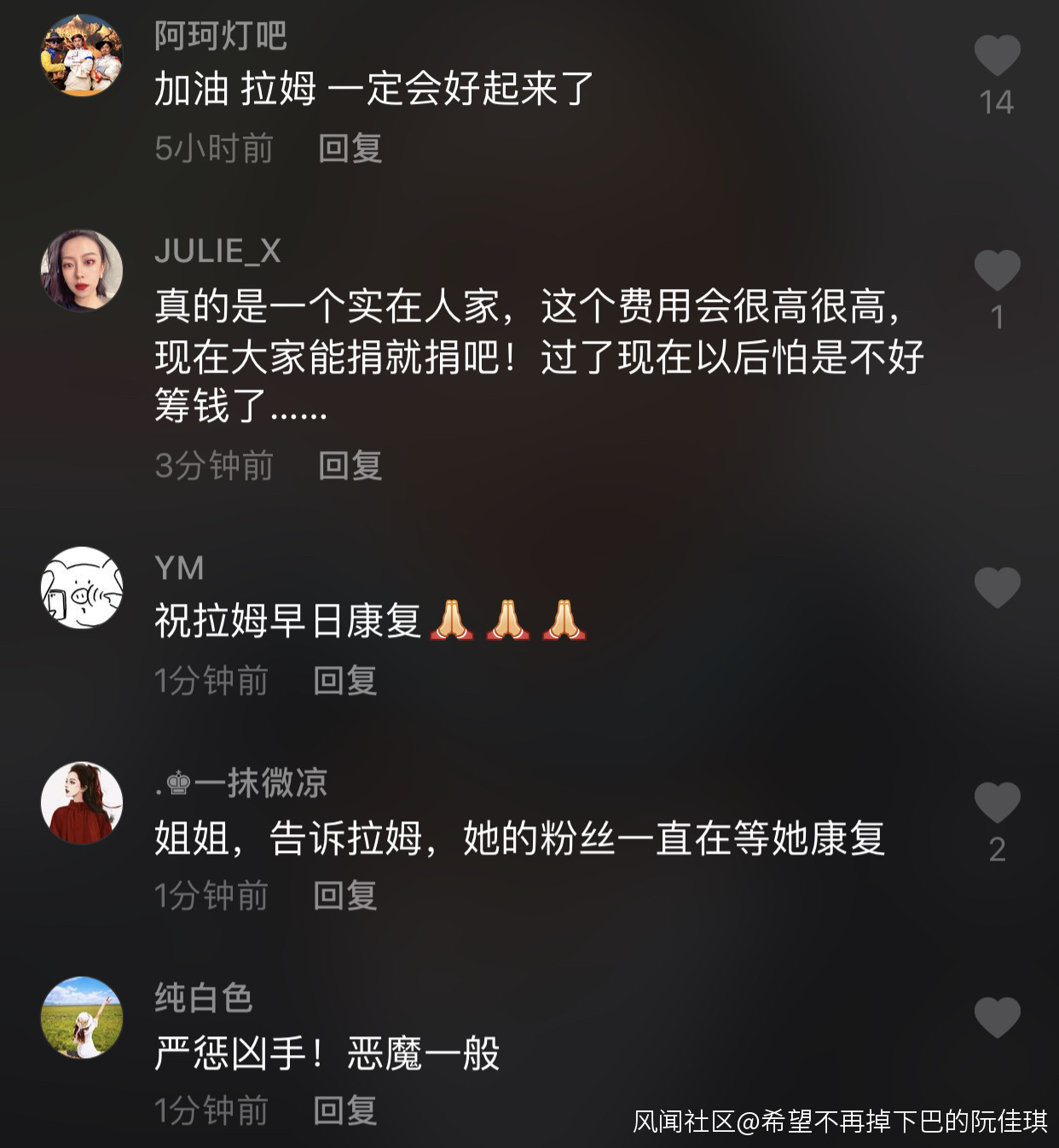Tap 回复 under YM's comment
This screenshot has height=1148, width=1059.
coord(344,681)
